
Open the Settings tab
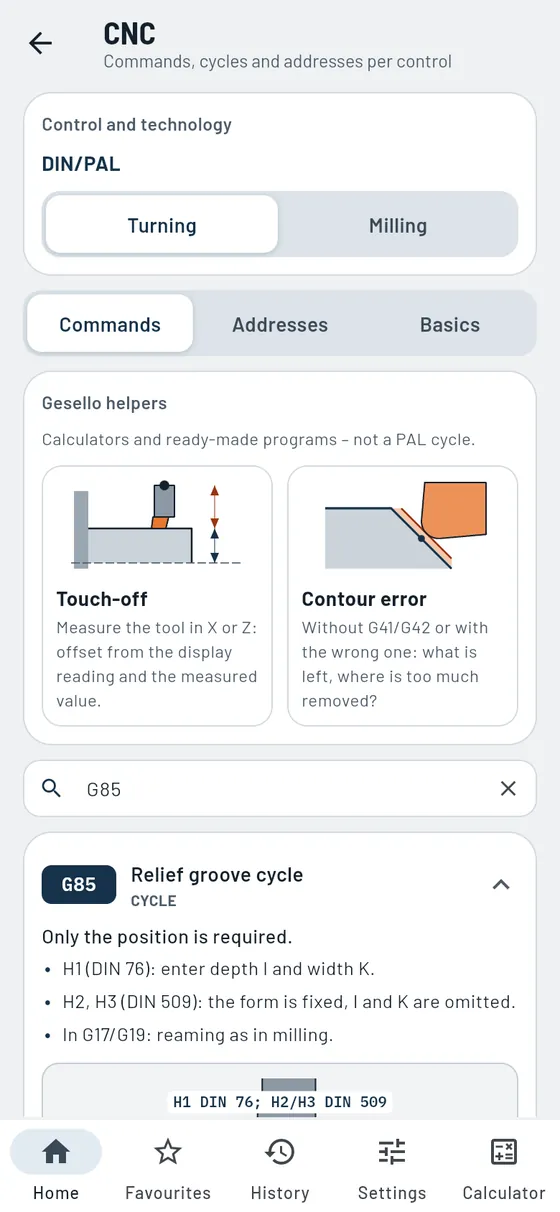pyautogui.click(x=392, y=1166)
